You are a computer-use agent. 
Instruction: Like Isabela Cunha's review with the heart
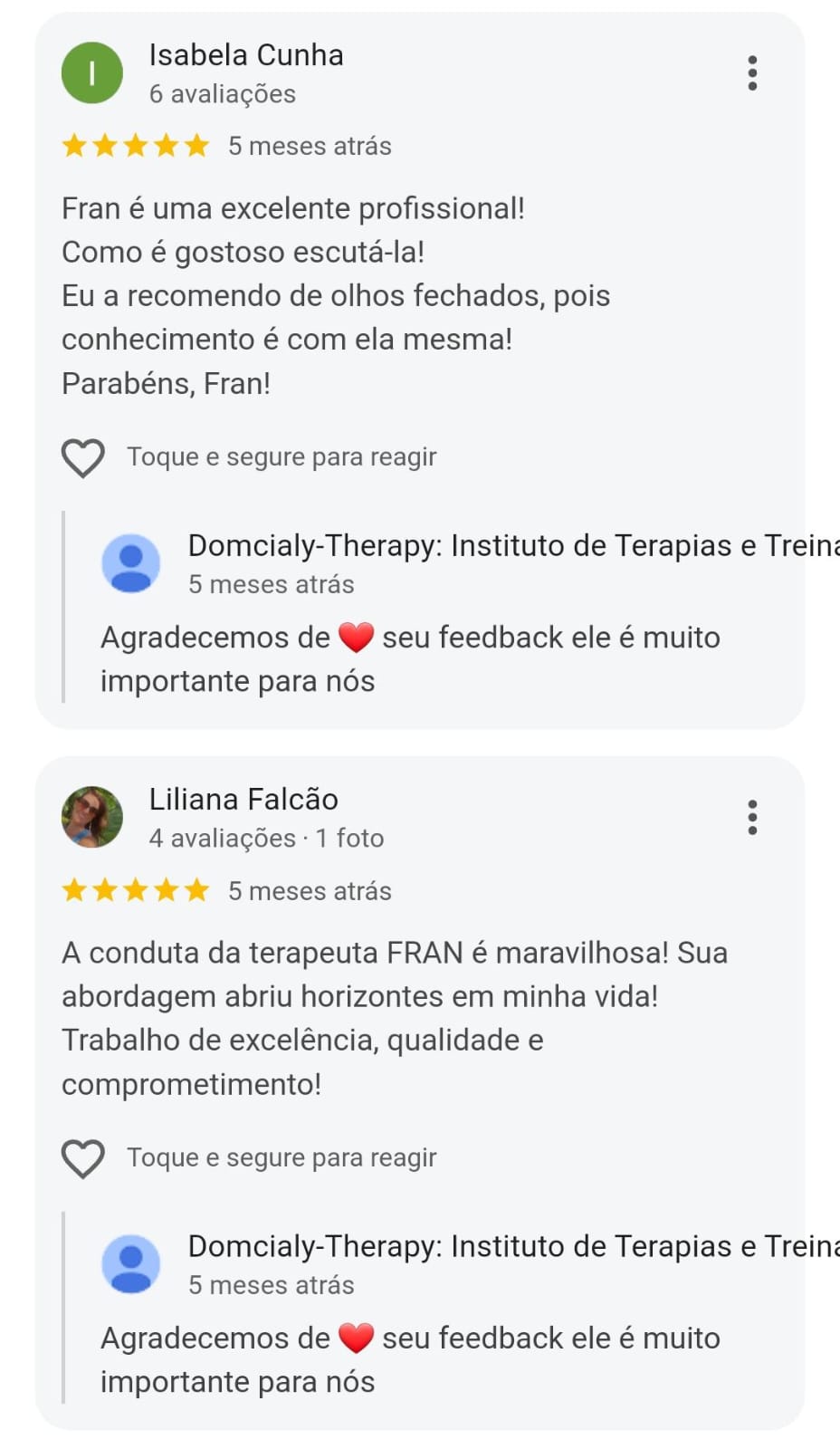coord(83,457)
